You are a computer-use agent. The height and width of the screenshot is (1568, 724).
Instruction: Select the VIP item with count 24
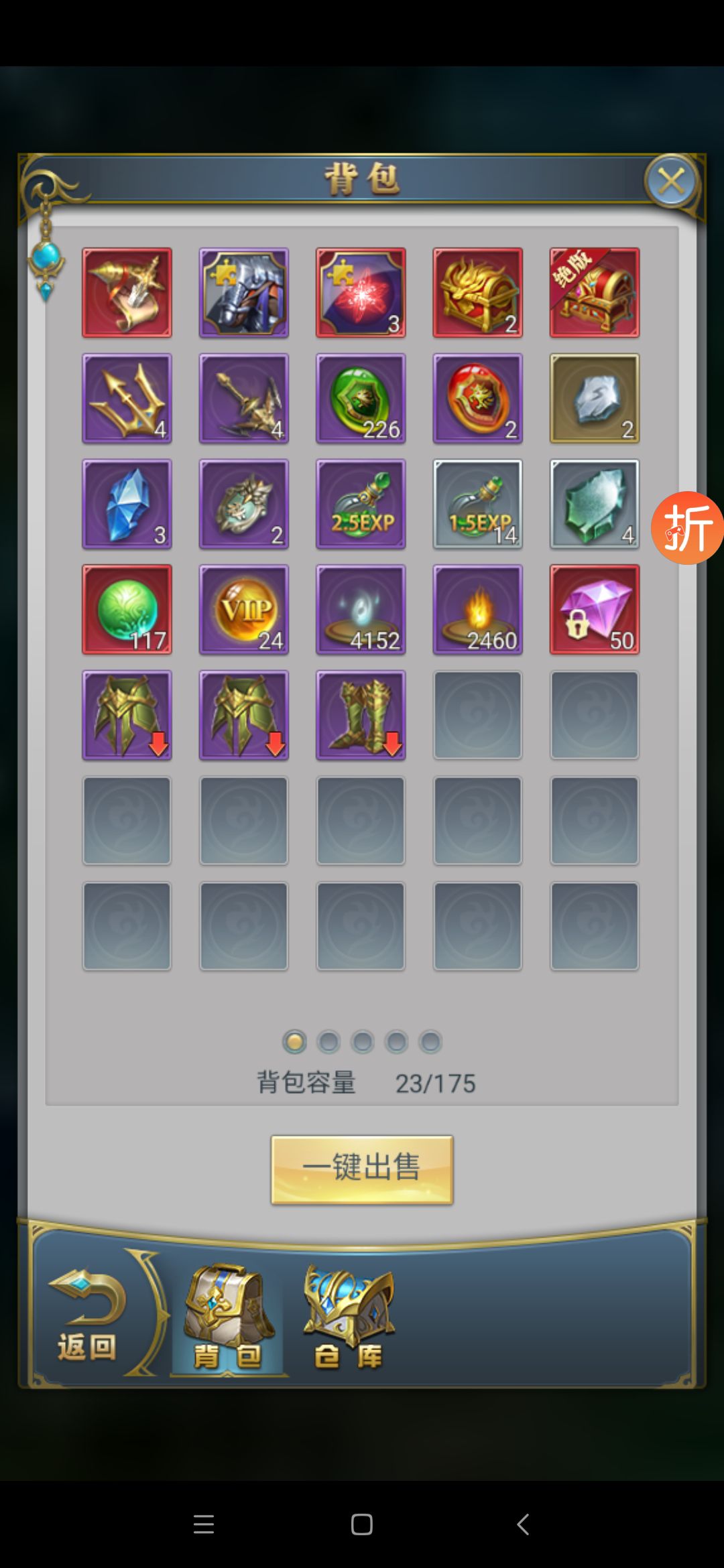pyautogui.click(x=244, y=610)
